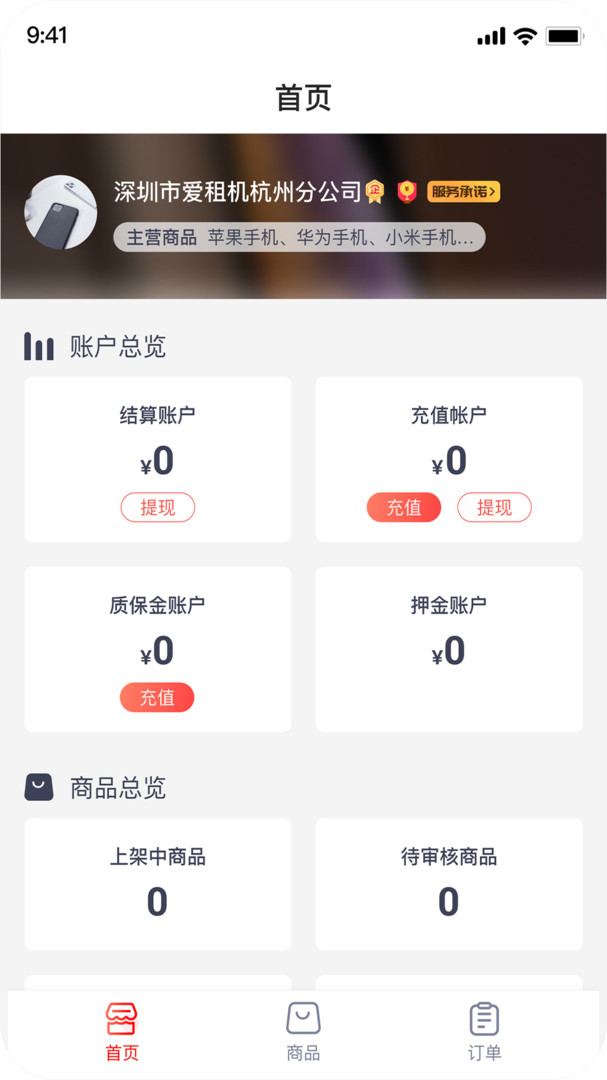
Task: Open the 上架中商品 card
Action: [x=158, y=884]
